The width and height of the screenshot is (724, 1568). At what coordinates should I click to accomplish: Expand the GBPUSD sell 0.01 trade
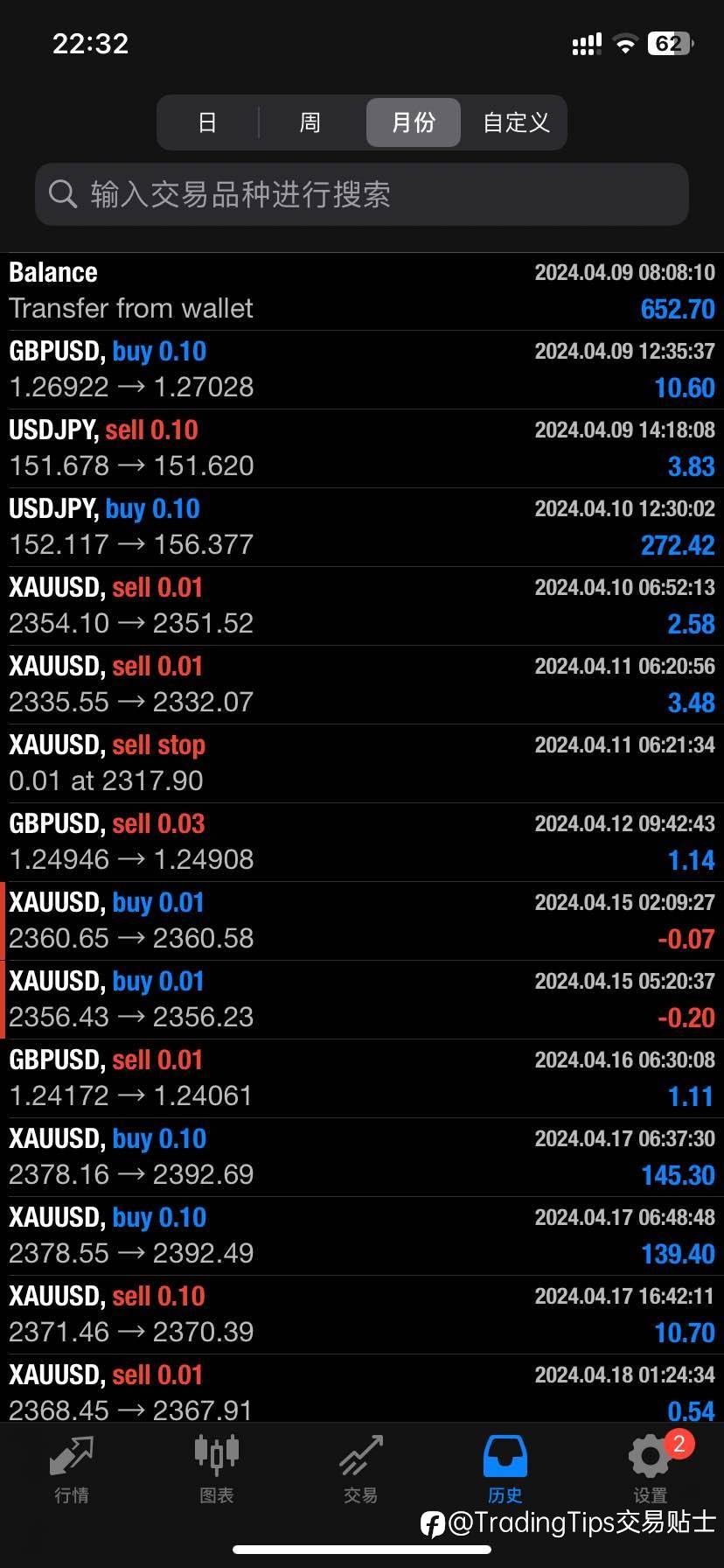[x=362, y=1079]
